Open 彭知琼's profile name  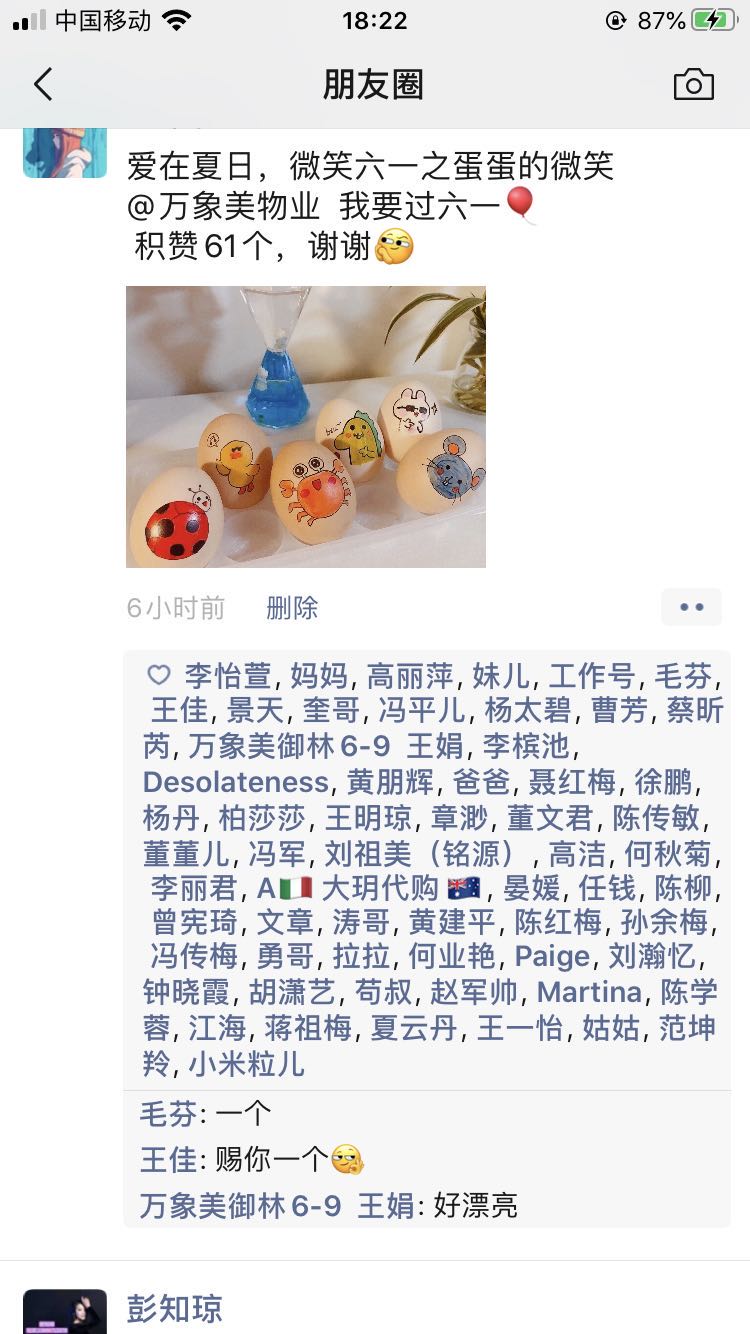point(174,1308)
